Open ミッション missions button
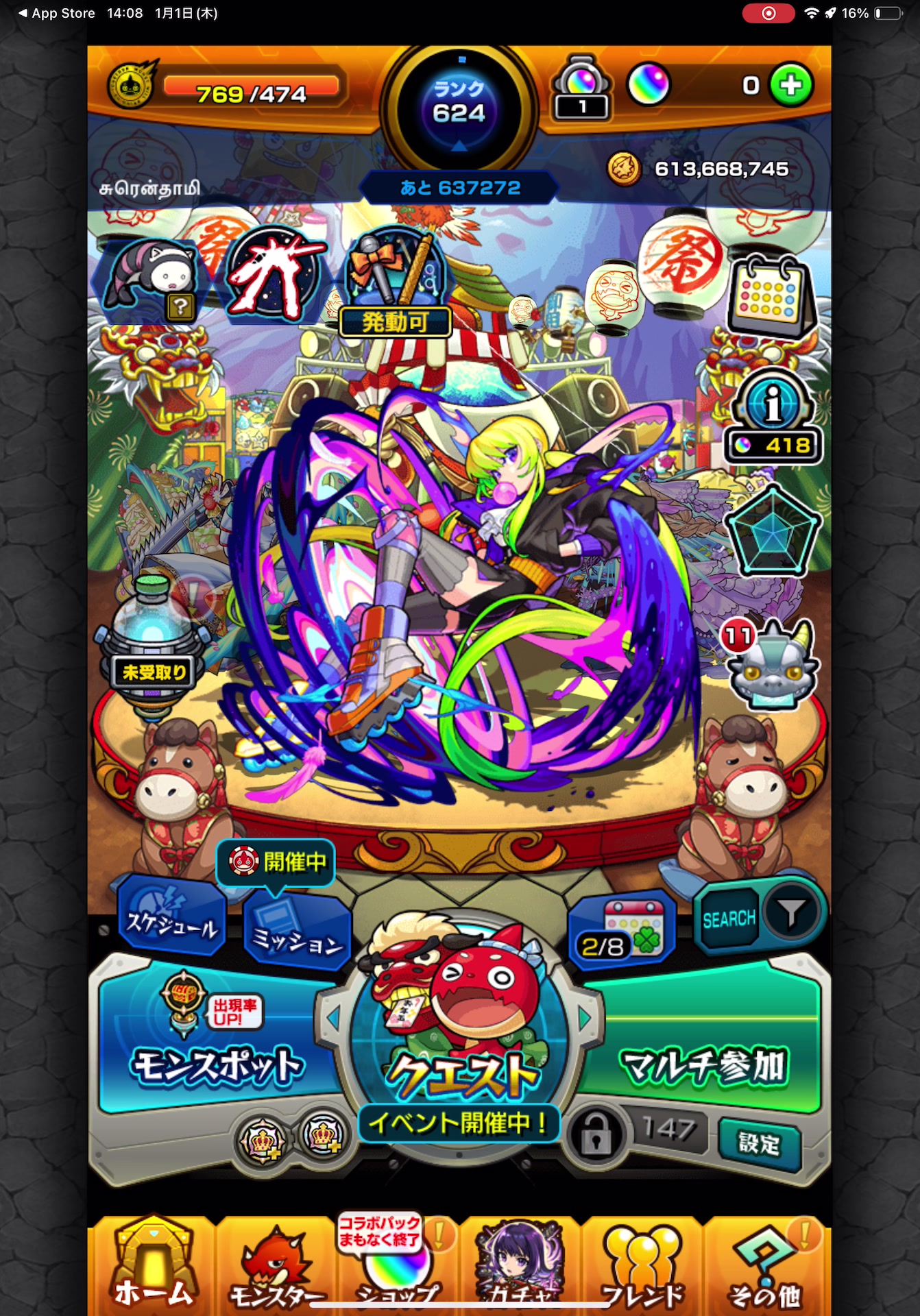The image size is (920, 1316). click(297, 934)
